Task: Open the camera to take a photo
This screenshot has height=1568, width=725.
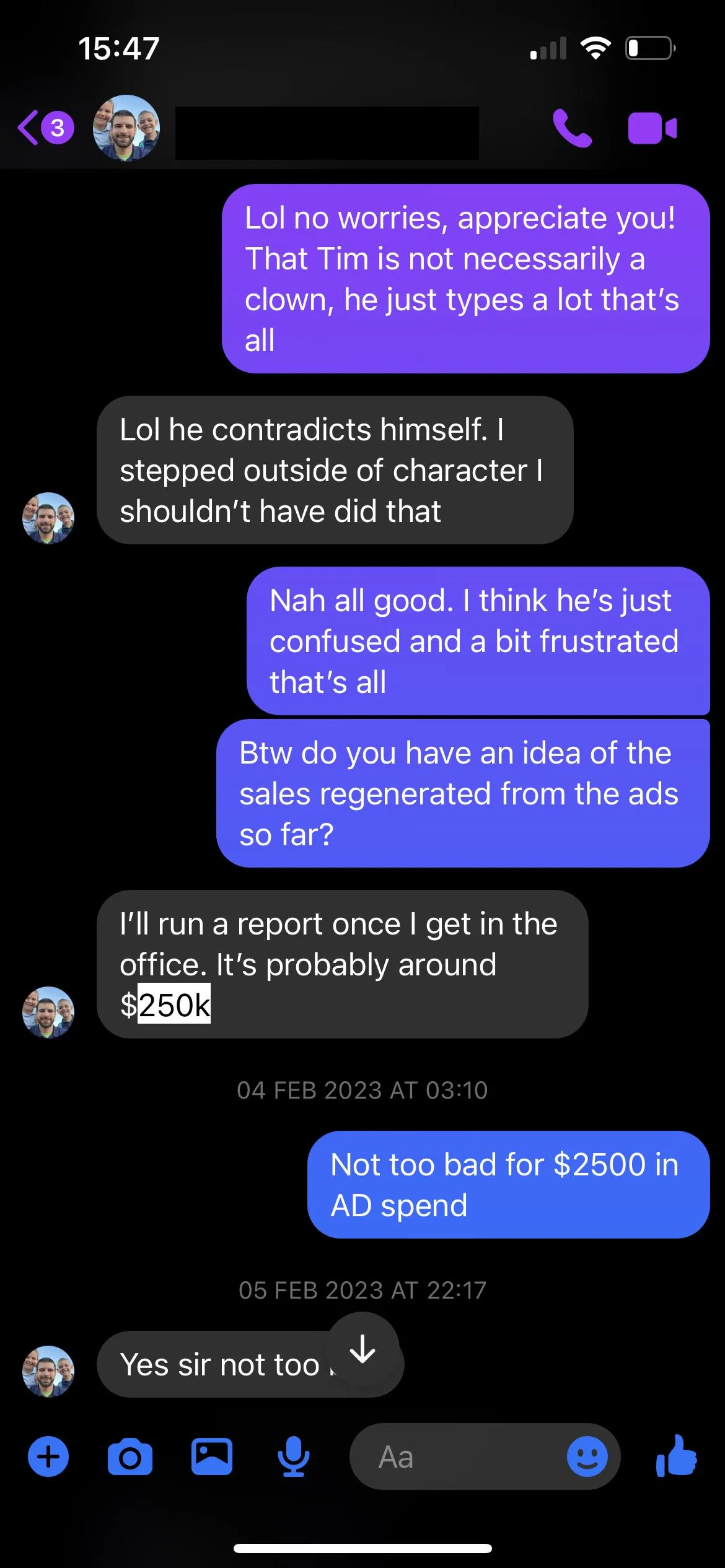Action: (x=130, y=1457)
